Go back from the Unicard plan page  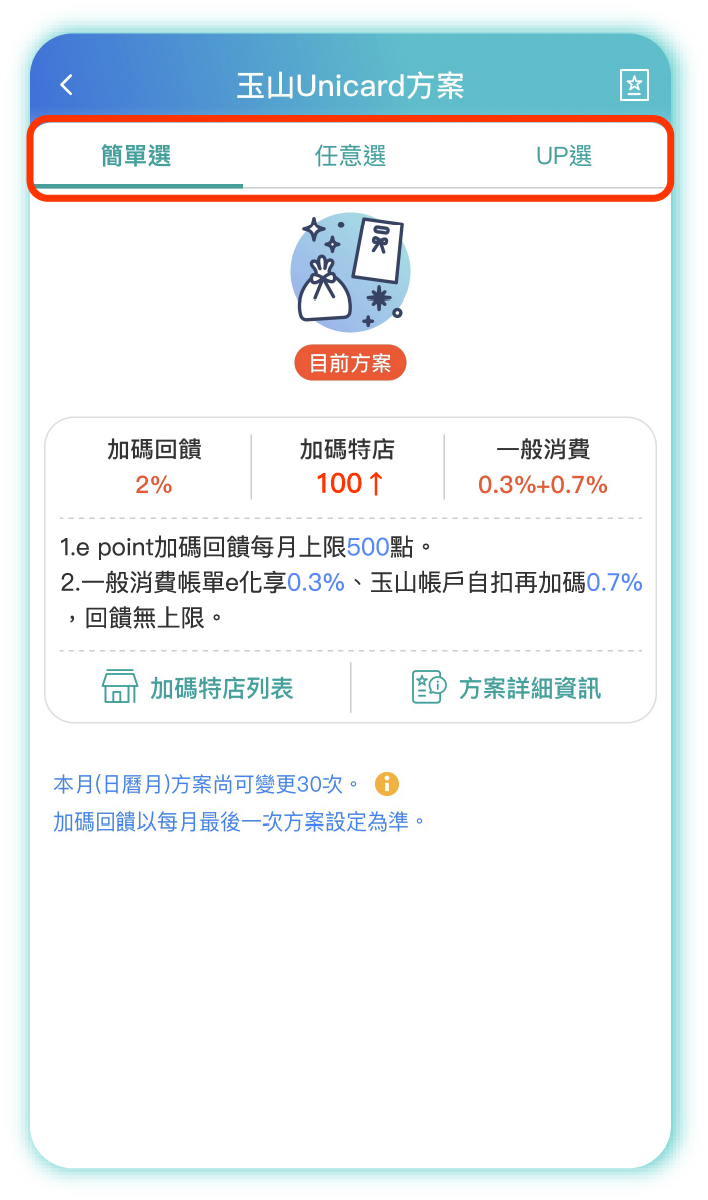tap(67, 86)
